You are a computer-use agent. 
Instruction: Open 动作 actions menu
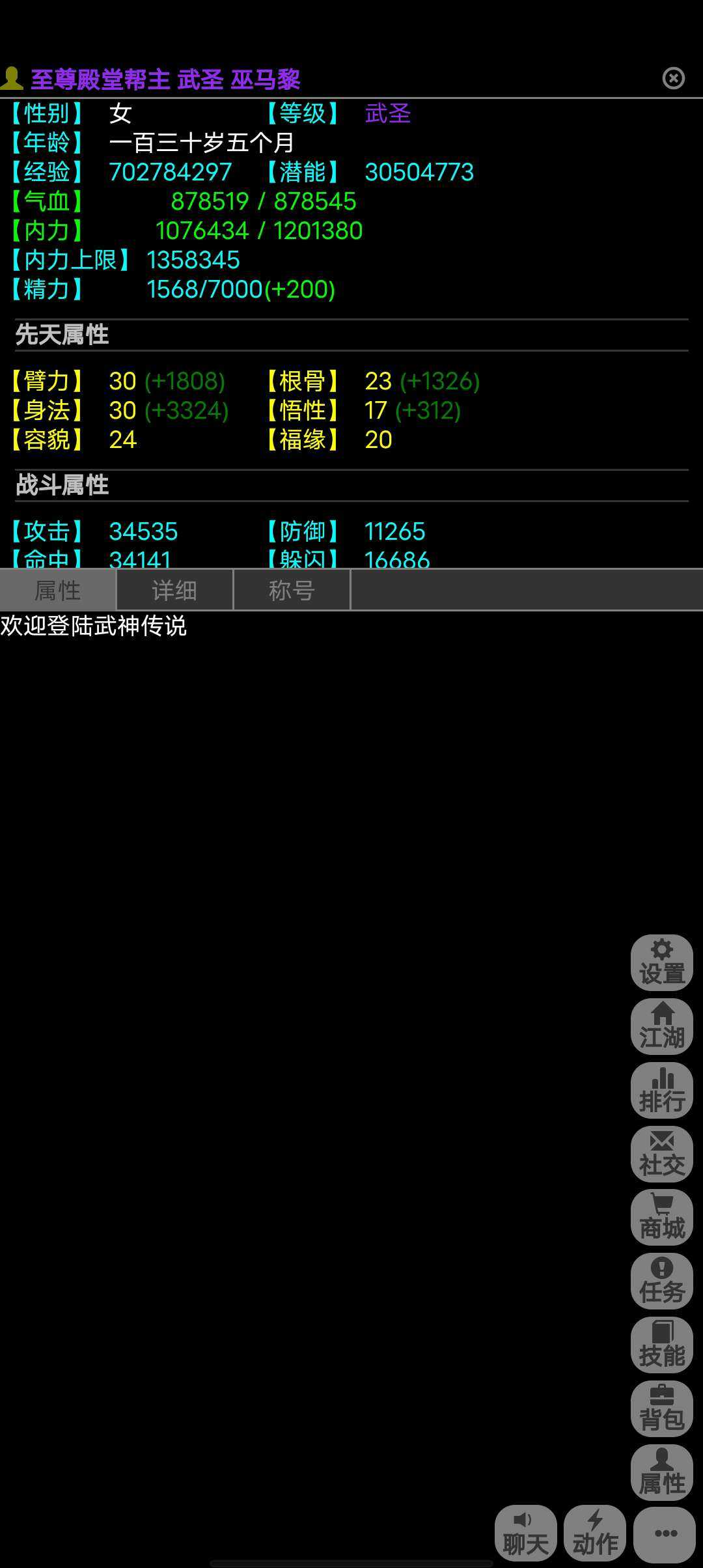pyautogui.click(x=595, y=1533)
